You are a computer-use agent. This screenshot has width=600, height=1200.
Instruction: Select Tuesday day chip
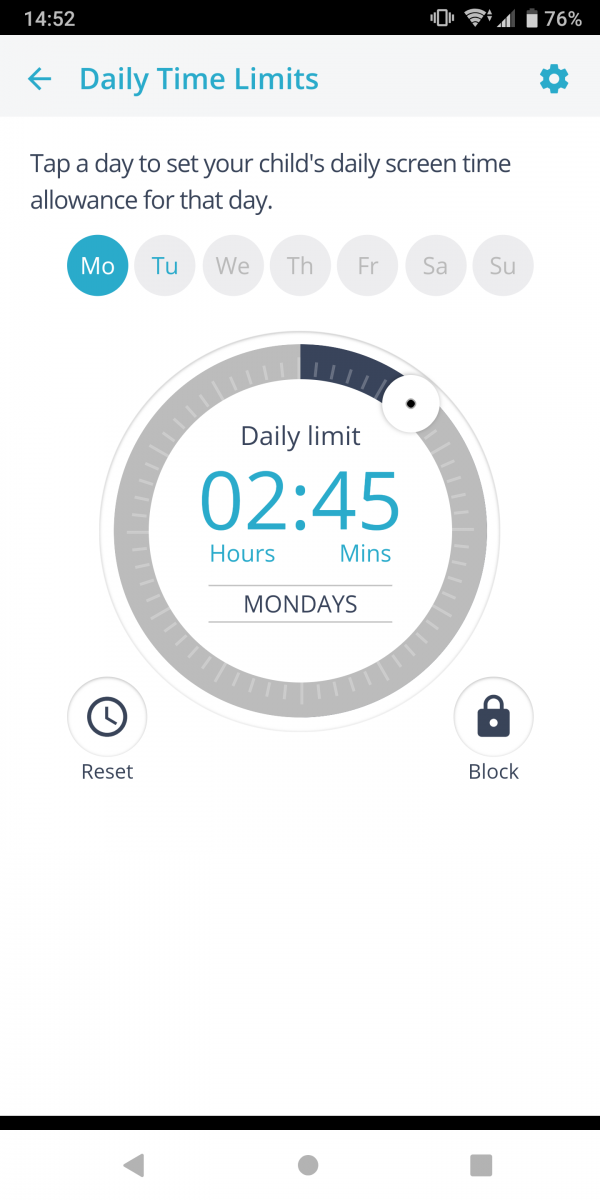(x=165, y=266)
